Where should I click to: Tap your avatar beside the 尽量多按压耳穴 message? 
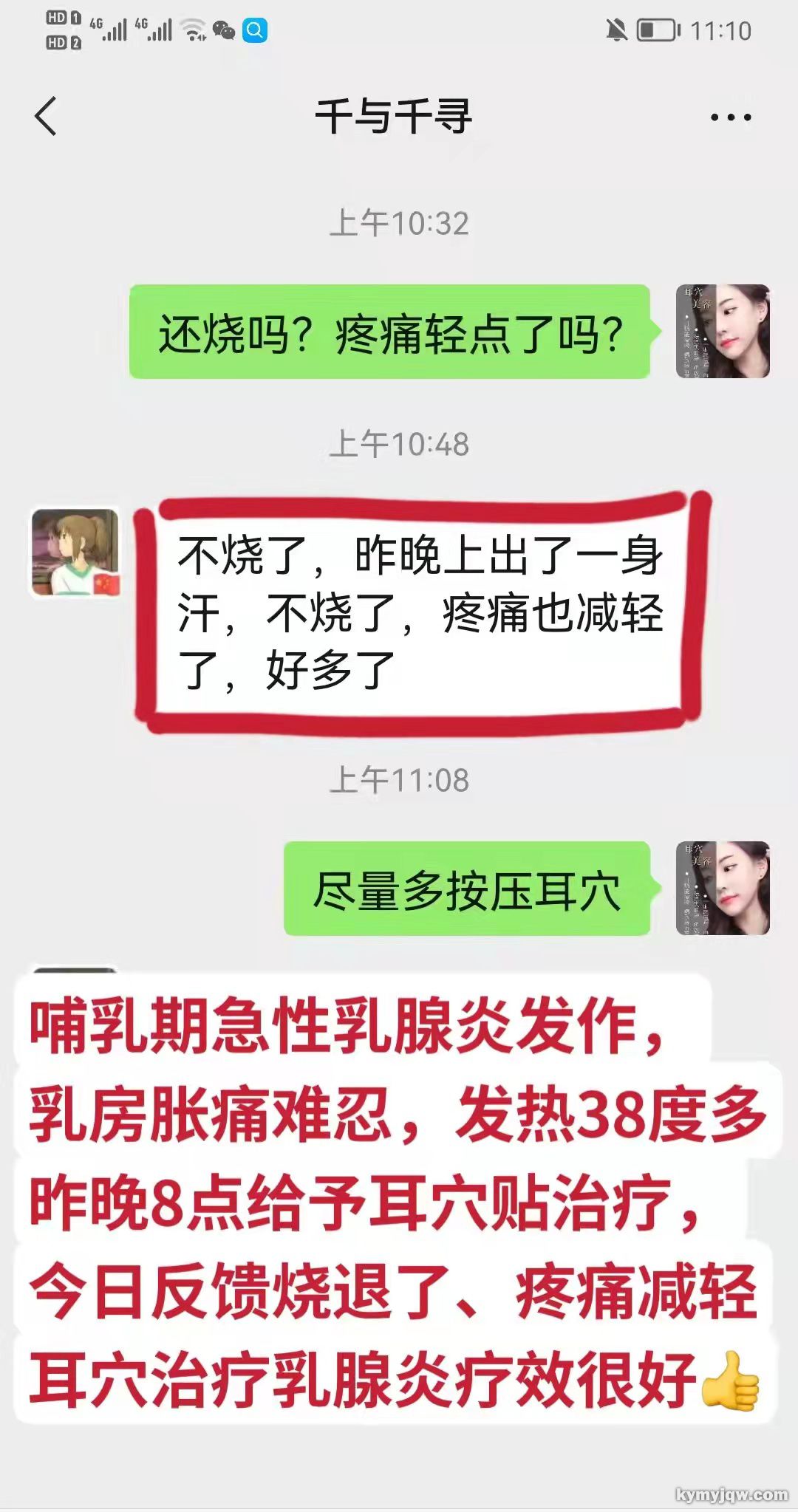click(x=722, y=888)
